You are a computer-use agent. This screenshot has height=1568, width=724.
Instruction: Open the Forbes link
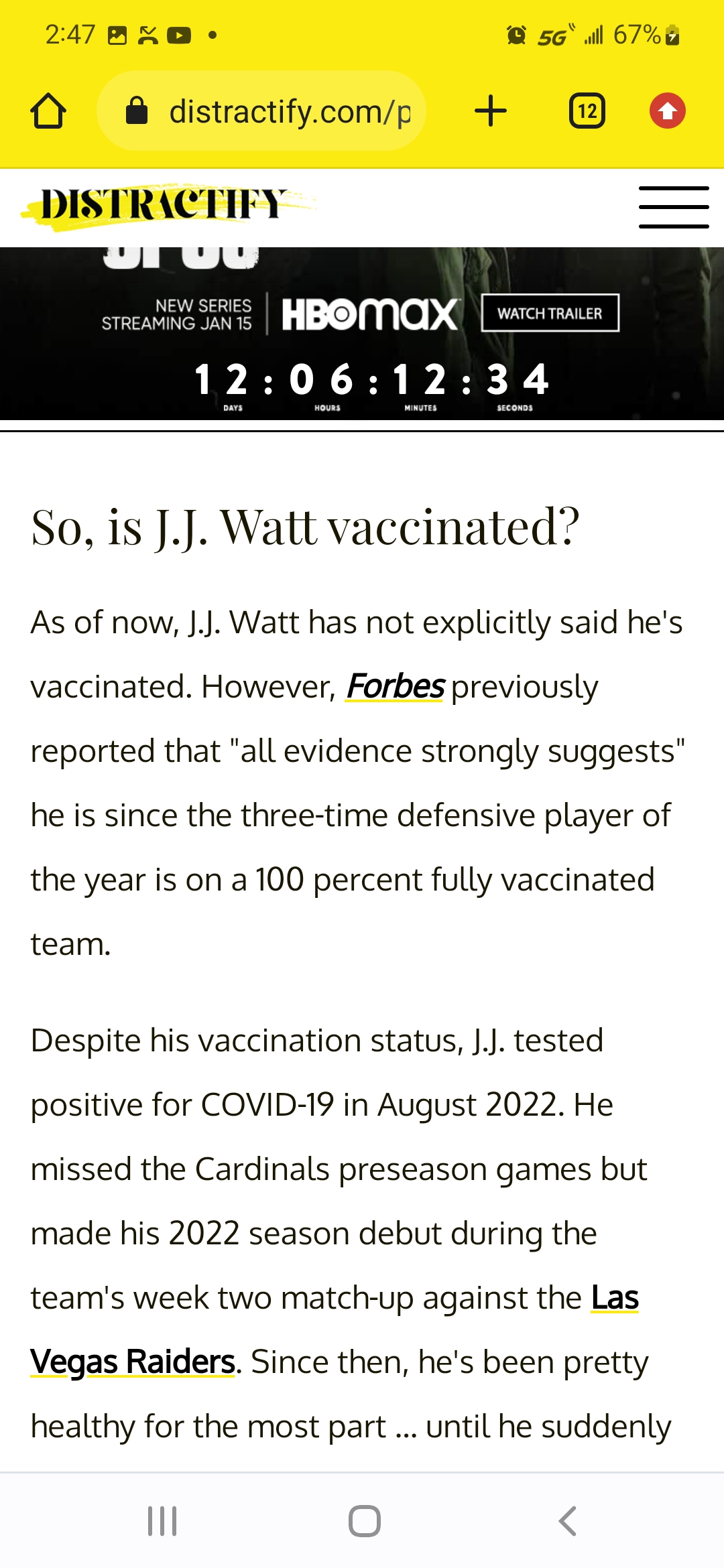click(x=395, y=686)
